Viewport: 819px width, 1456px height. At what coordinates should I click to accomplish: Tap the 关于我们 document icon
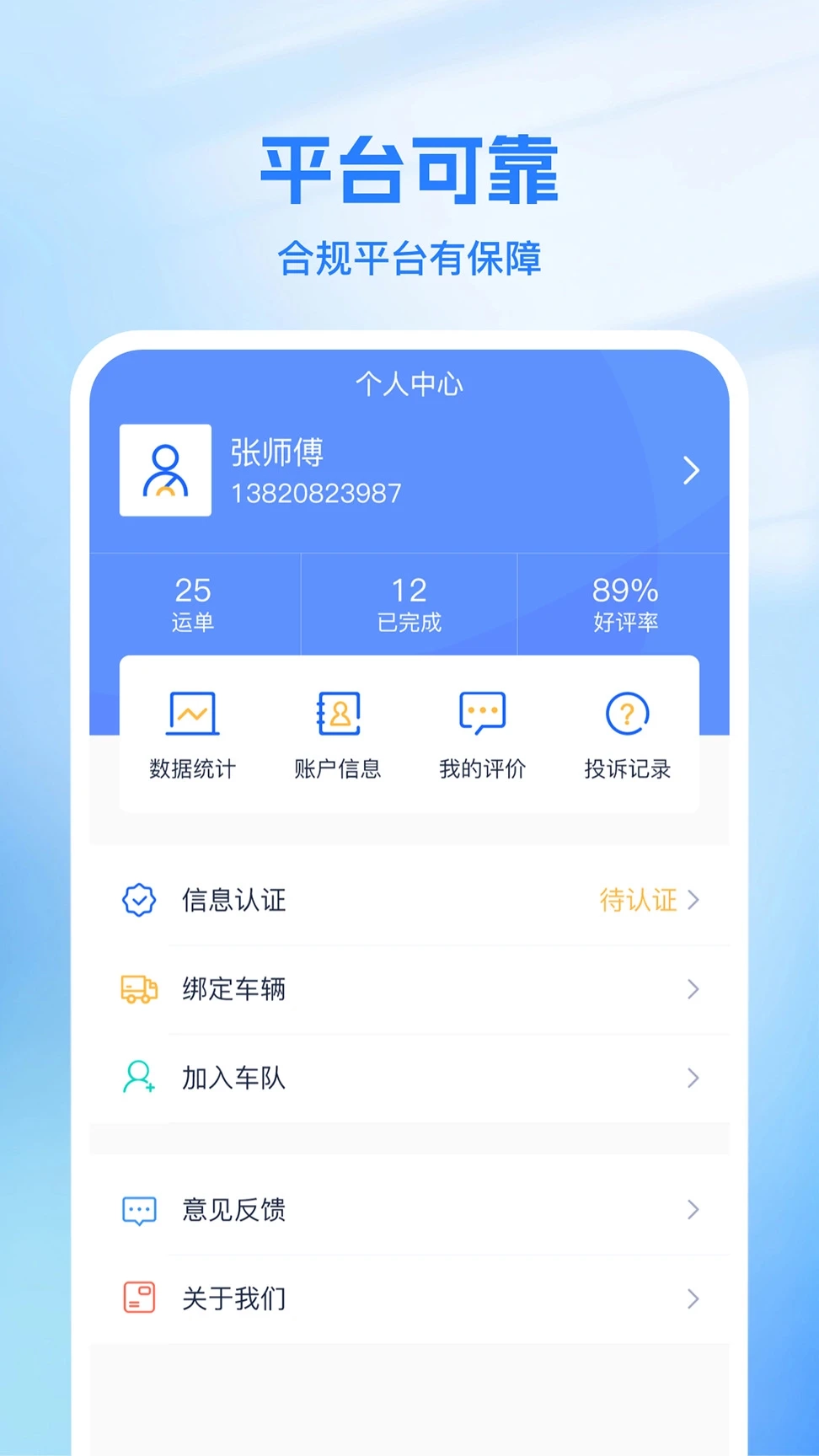[x=138, y=1298]
